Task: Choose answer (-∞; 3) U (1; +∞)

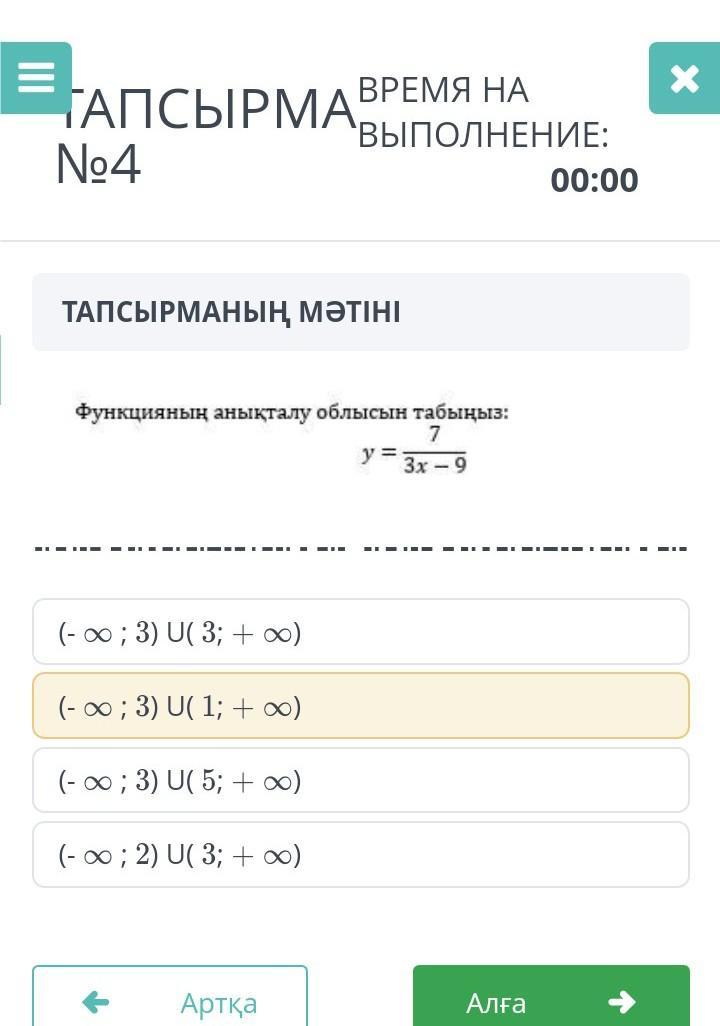Action: 361,706
